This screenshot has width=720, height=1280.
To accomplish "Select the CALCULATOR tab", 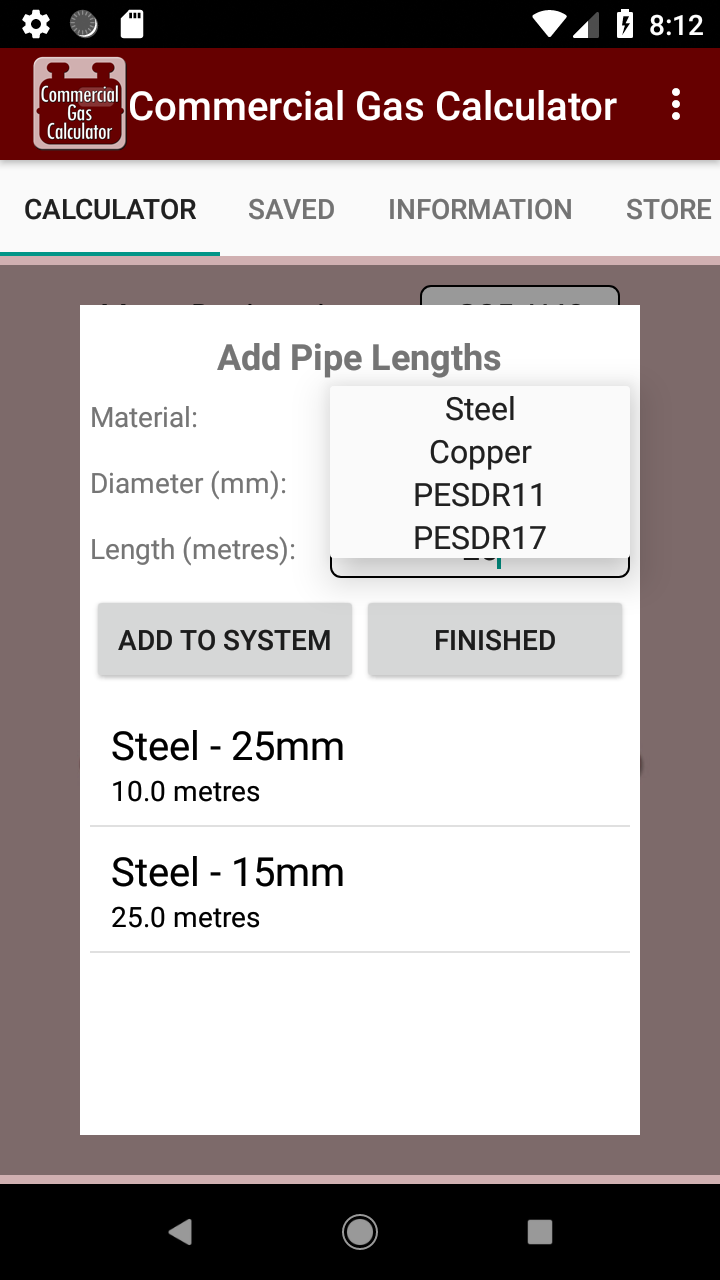I will (109, 209).
